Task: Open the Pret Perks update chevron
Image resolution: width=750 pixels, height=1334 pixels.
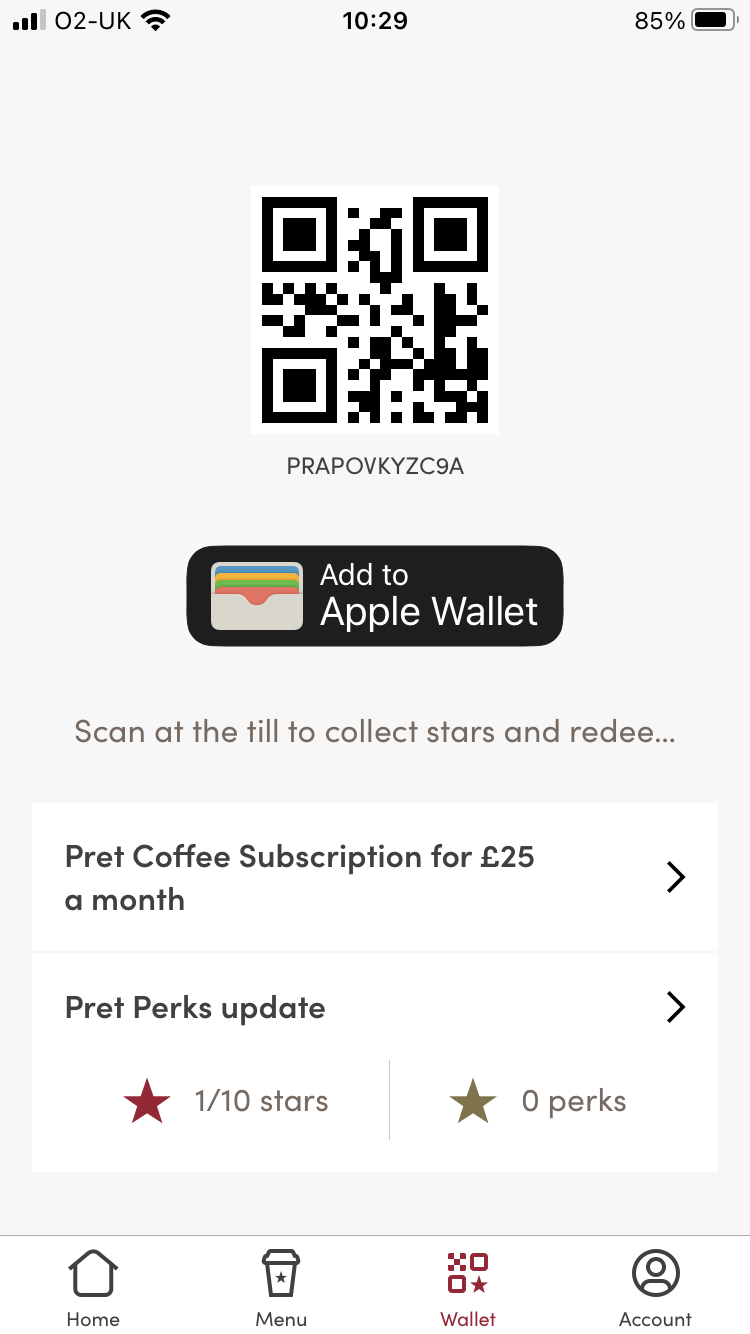Action: [676, 1007]
